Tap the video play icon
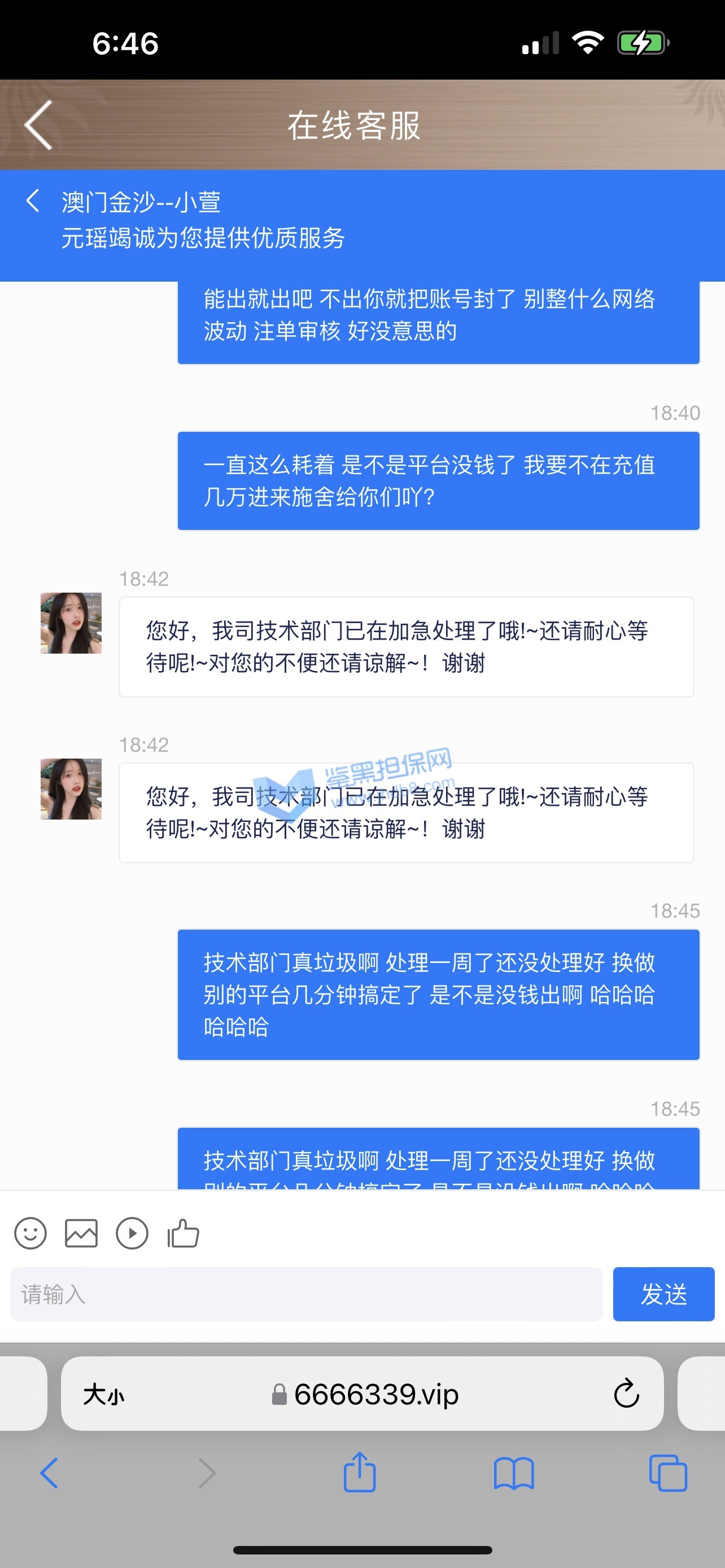The width and height of the screenshot is (725, 1568). click(132, 1233)
